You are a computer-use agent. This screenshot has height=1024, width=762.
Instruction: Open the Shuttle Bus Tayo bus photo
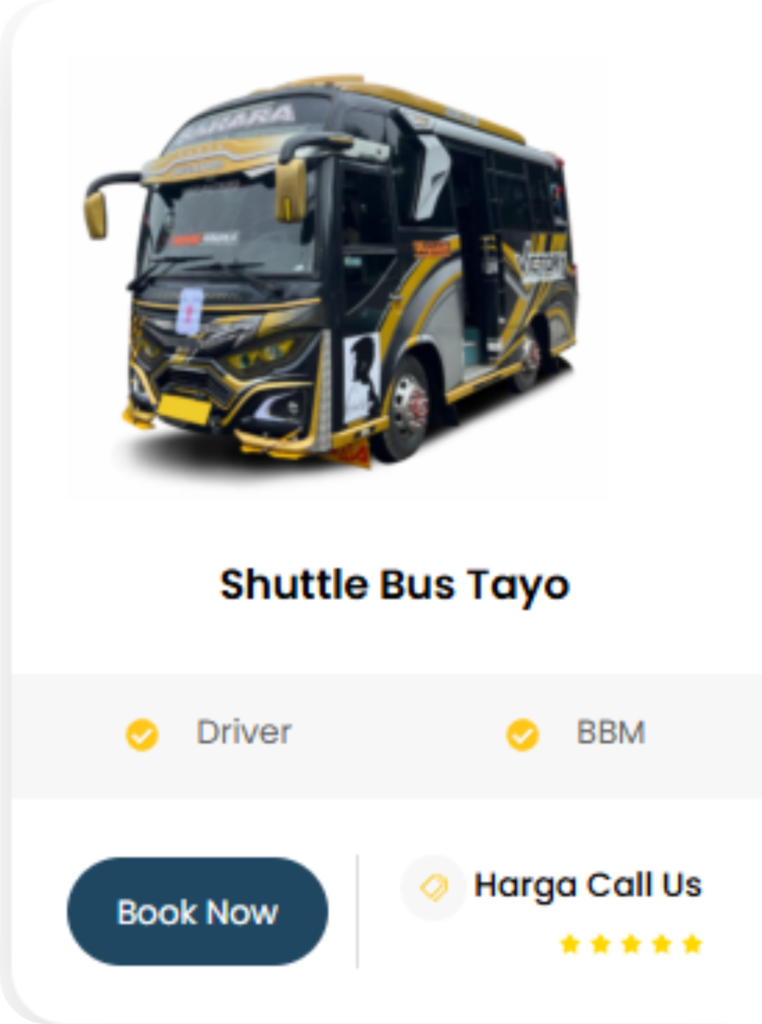(x=338, y=276)
